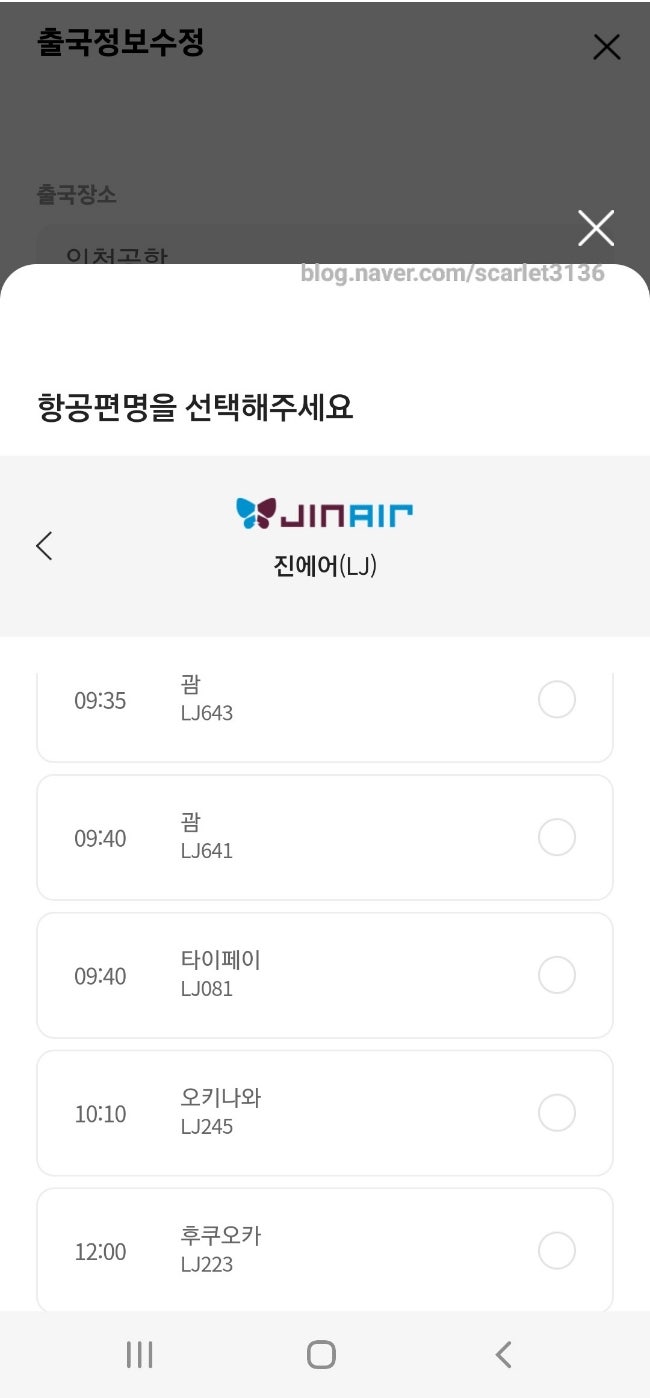
Task: Select the 09:40 Guam flight LJ641
Action: [x=325, y=838]
